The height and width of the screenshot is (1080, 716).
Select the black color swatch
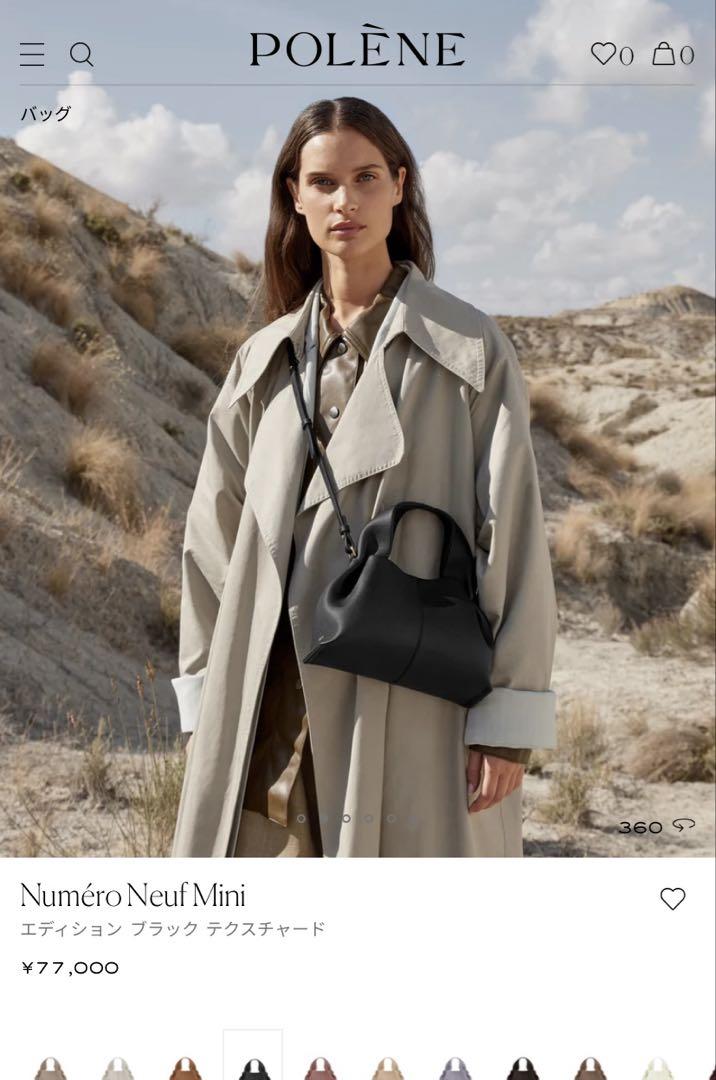tap(253, 1068)
